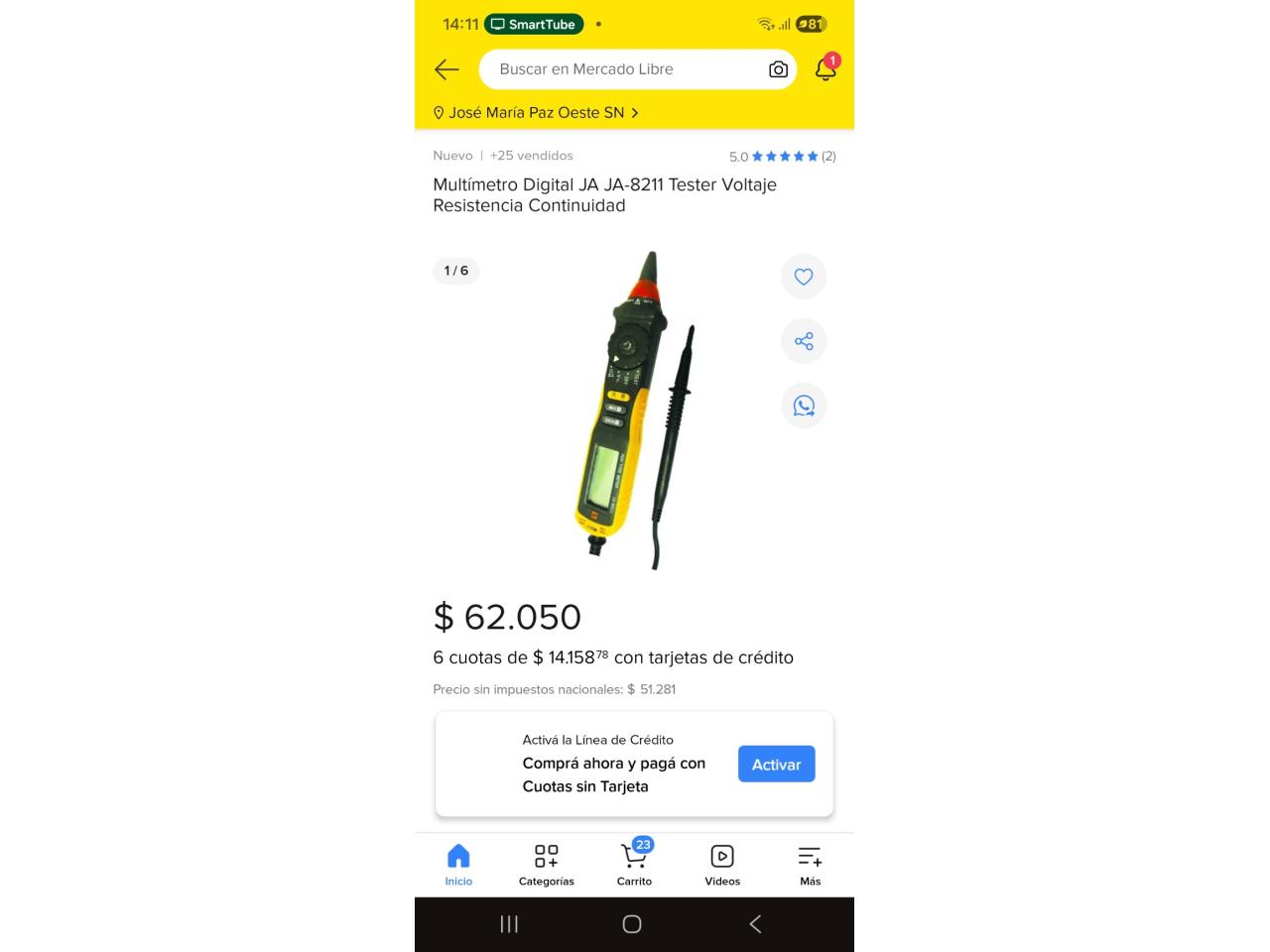Share the product via WhatsApp
1270x952 pixels.
[x=804, y=406]
